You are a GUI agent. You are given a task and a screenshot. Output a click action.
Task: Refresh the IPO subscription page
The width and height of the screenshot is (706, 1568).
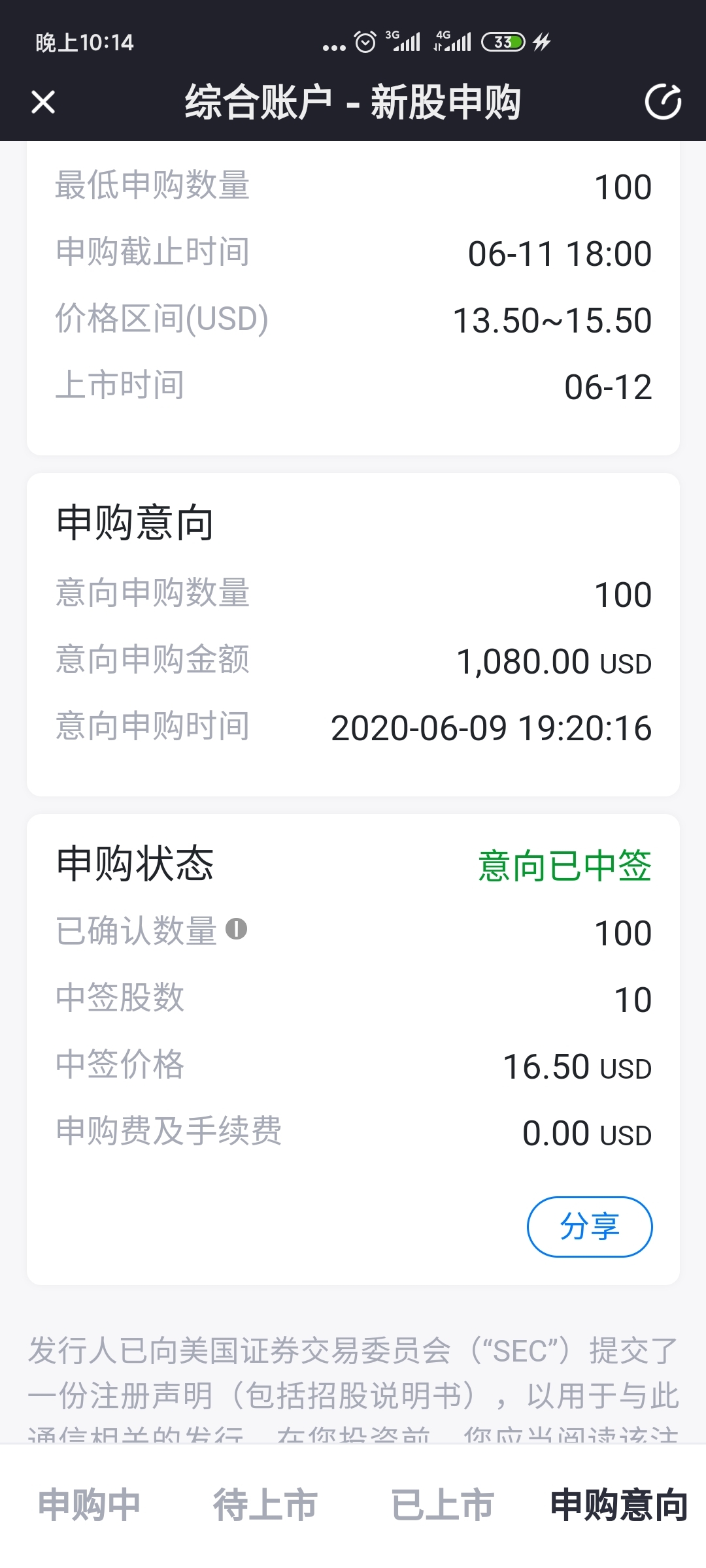point(663,102)
